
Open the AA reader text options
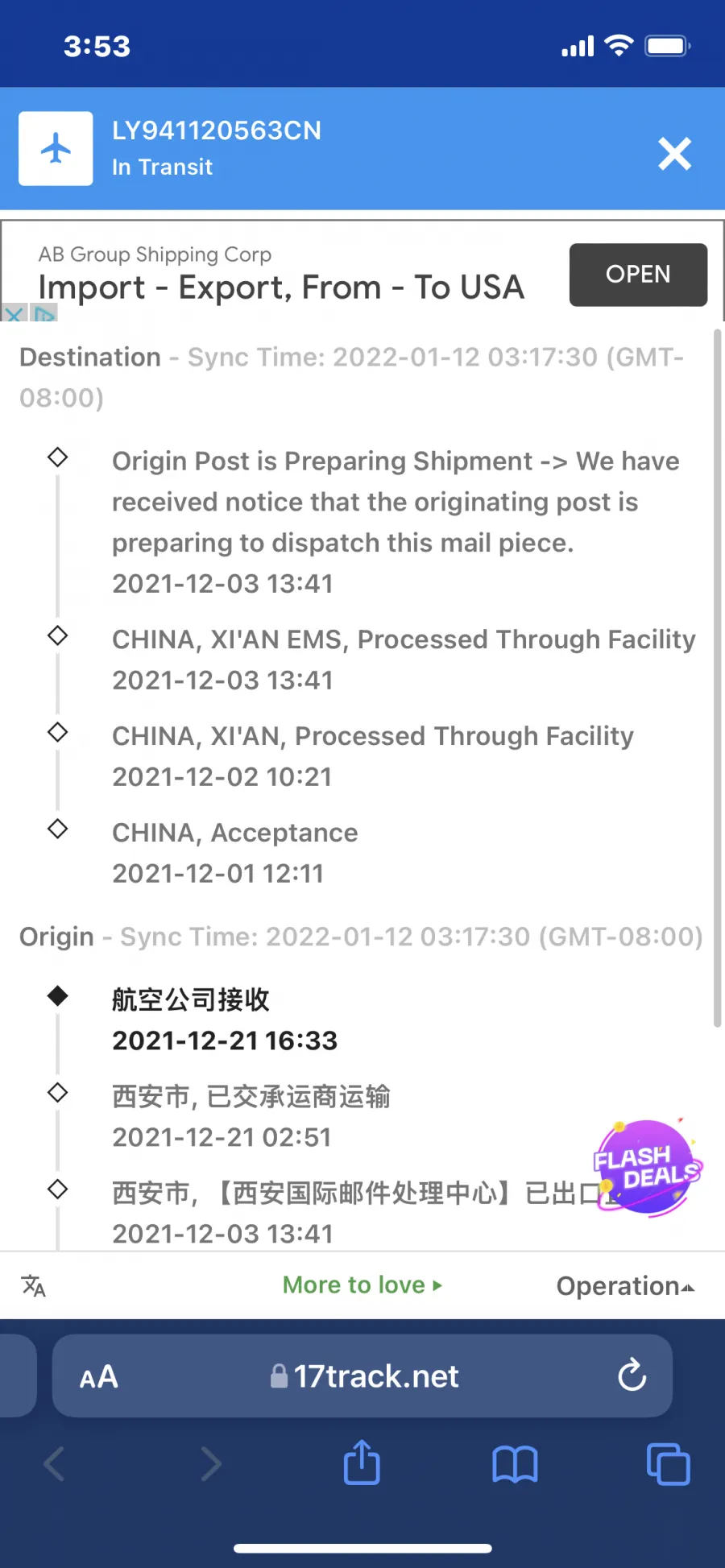99,1377
